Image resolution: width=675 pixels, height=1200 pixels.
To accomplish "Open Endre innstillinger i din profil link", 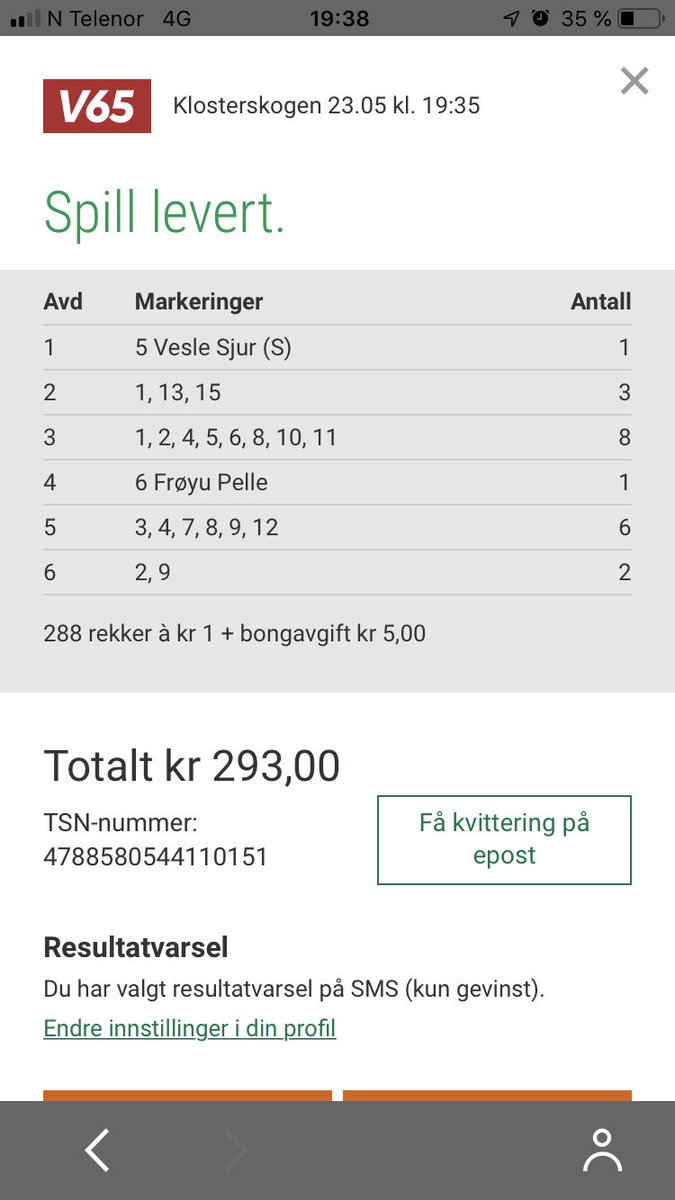I will (x=190, y=1028).
